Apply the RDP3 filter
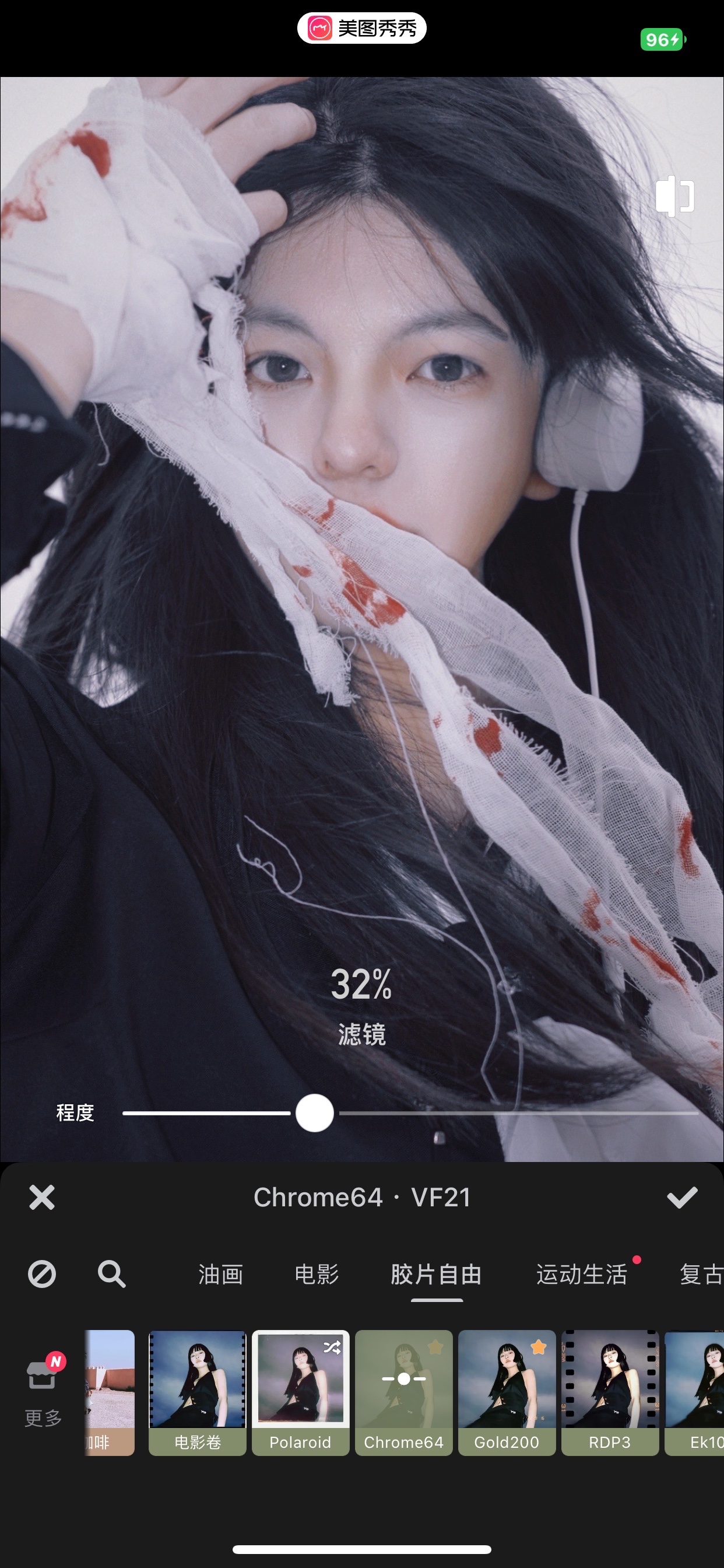 point(610,1392)
